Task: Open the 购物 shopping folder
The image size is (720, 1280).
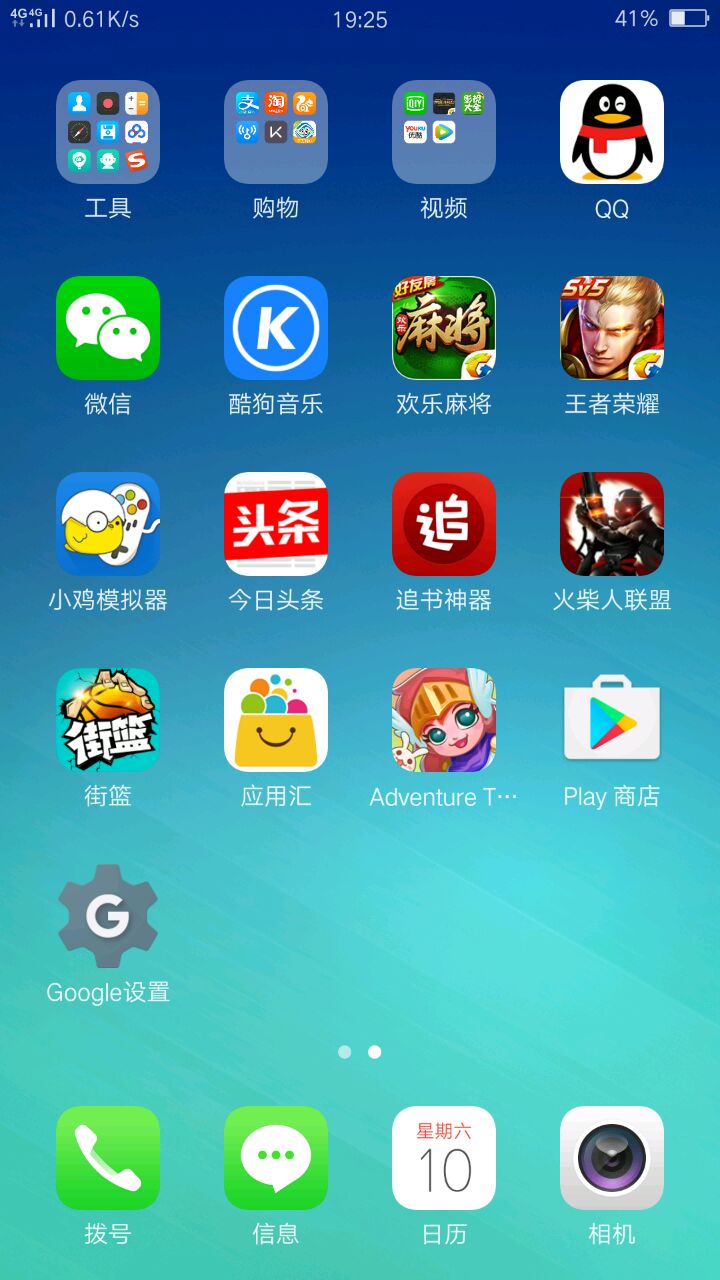Action: pyautogui.click(x=276, y=132)
